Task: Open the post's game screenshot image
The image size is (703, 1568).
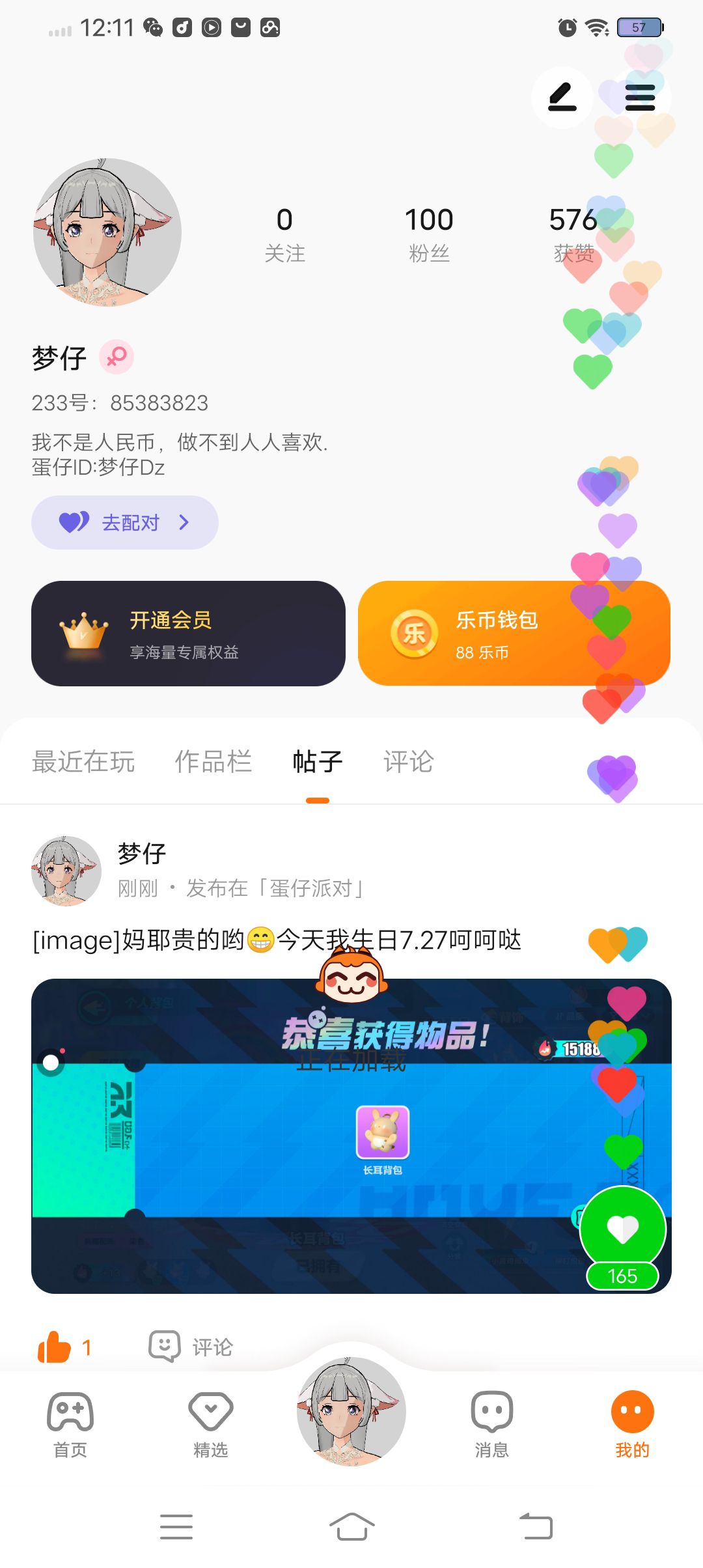Action: coord(351,1136)
